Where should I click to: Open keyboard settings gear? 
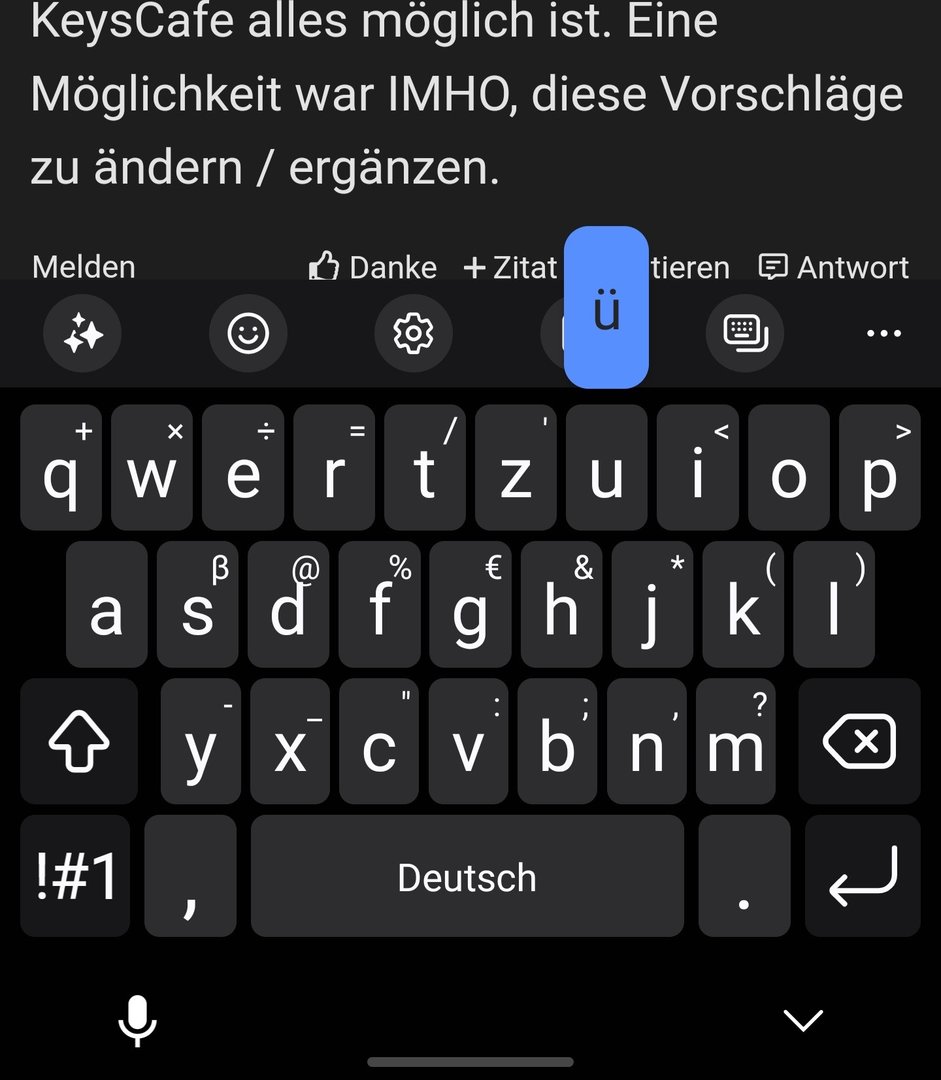(x=413, y=334)
